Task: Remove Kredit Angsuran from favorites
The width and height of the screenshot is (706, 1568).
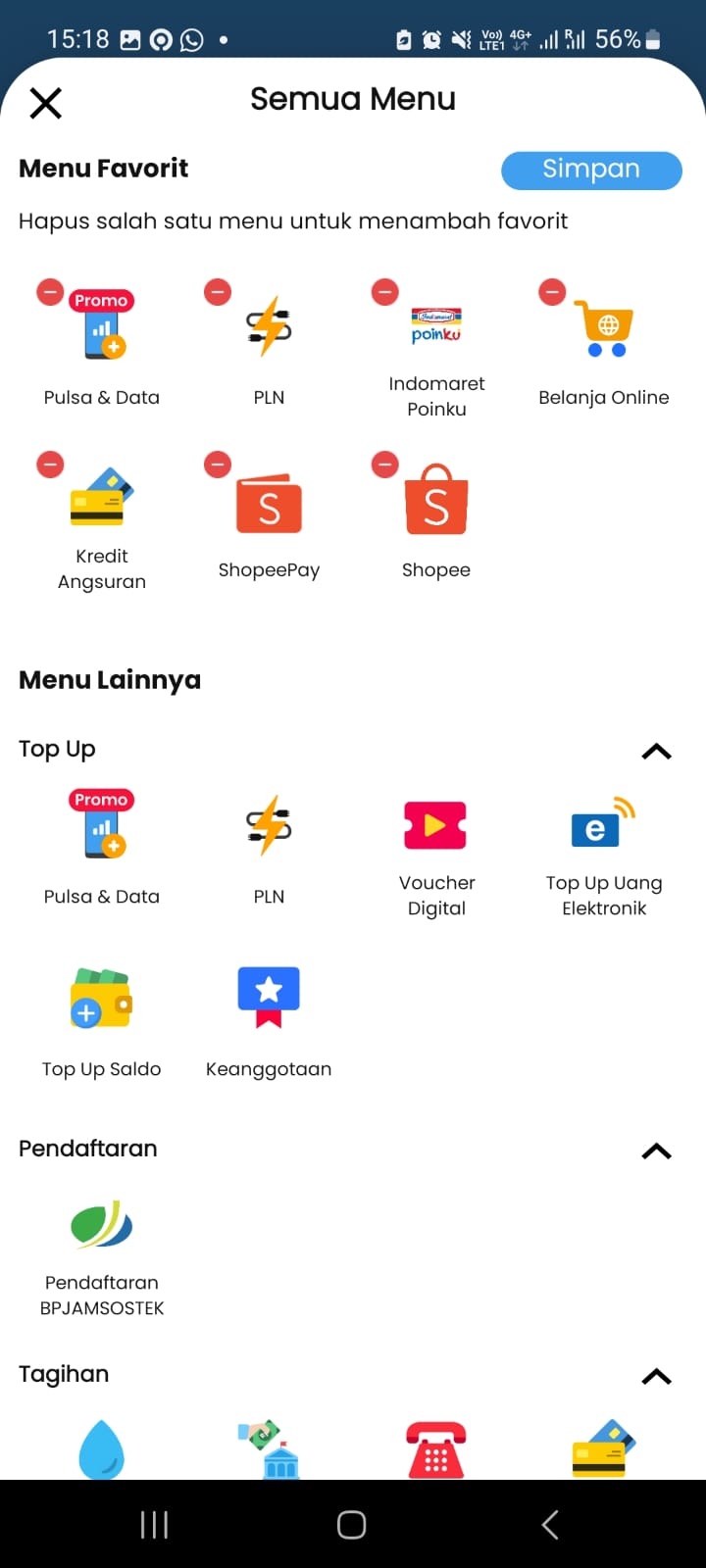Action: click(x=50, y=465)
